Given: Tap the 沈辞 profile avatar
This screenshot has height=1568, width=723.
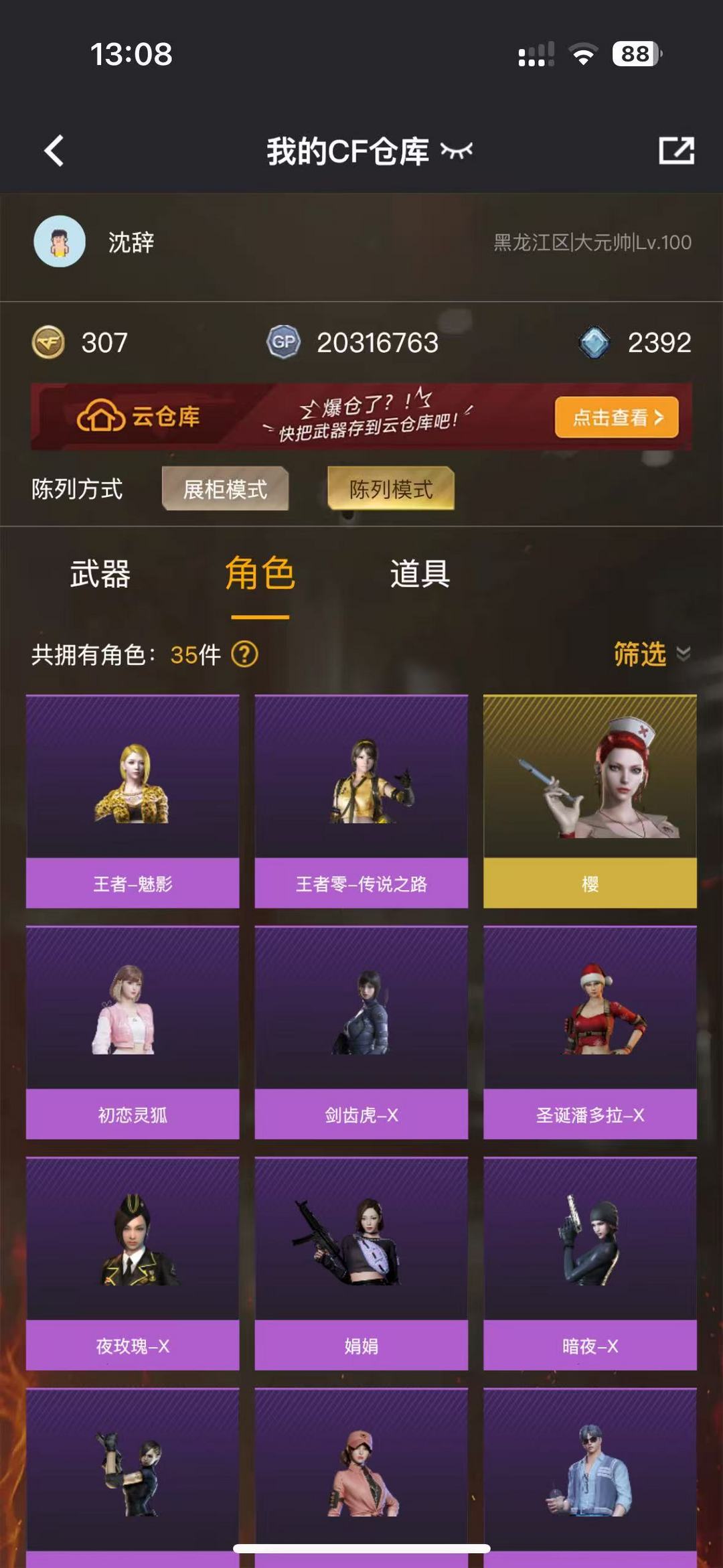Looking at the screenshot, I should (60, 241).
